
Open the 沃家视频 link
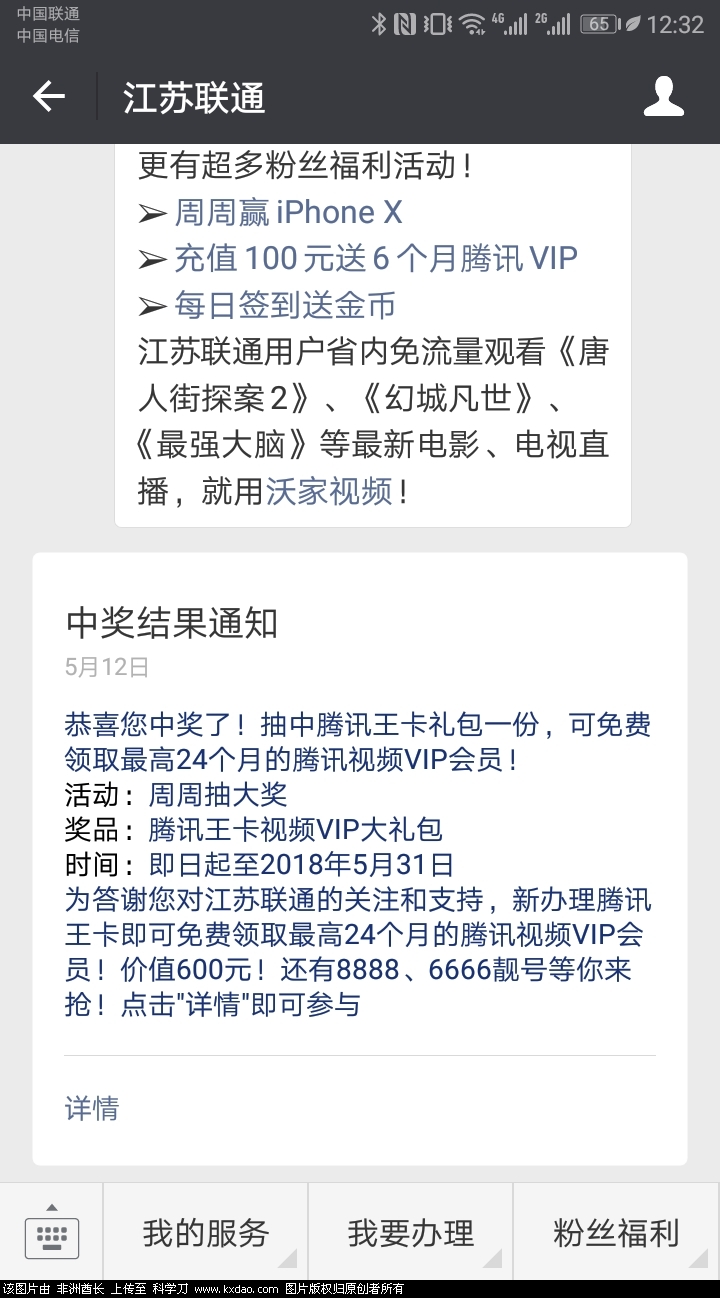(329, 491)
